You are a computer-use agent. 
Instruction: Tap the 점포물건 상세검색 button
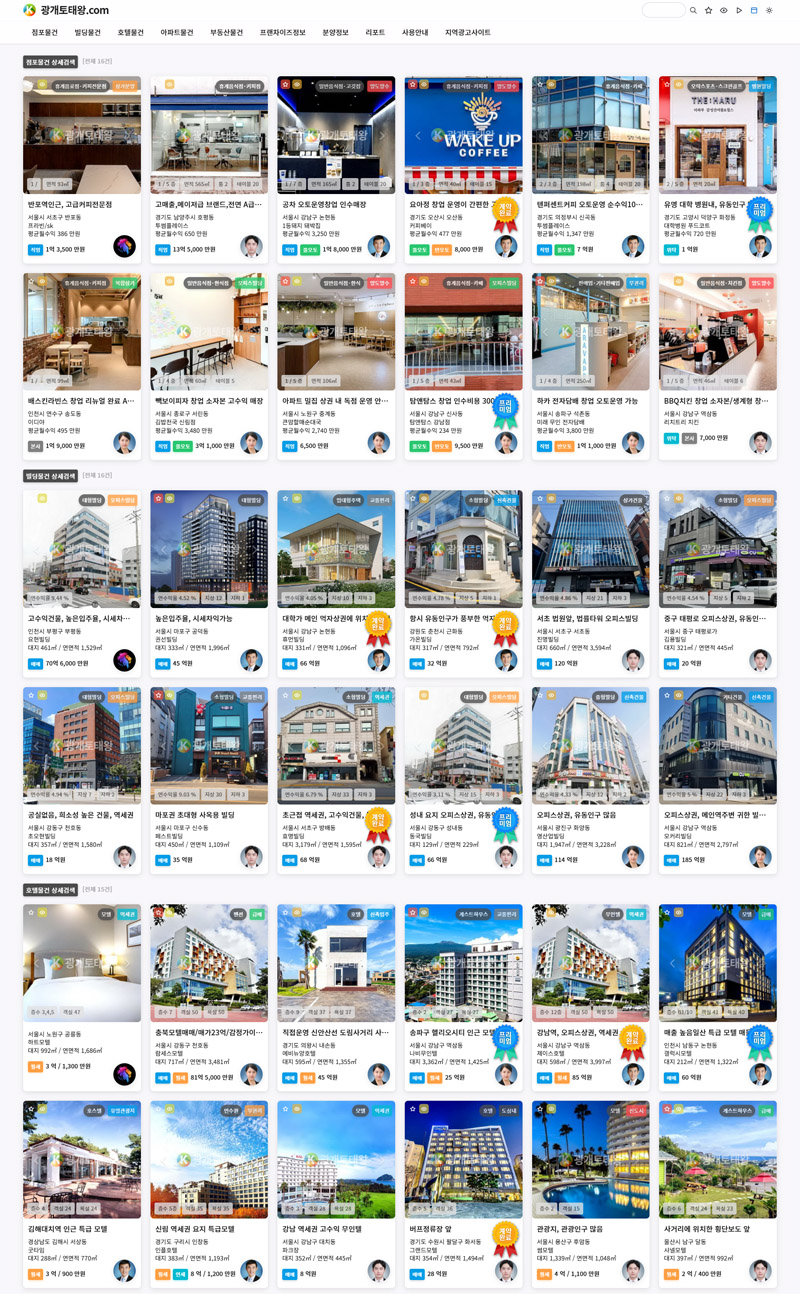point(50,62)
